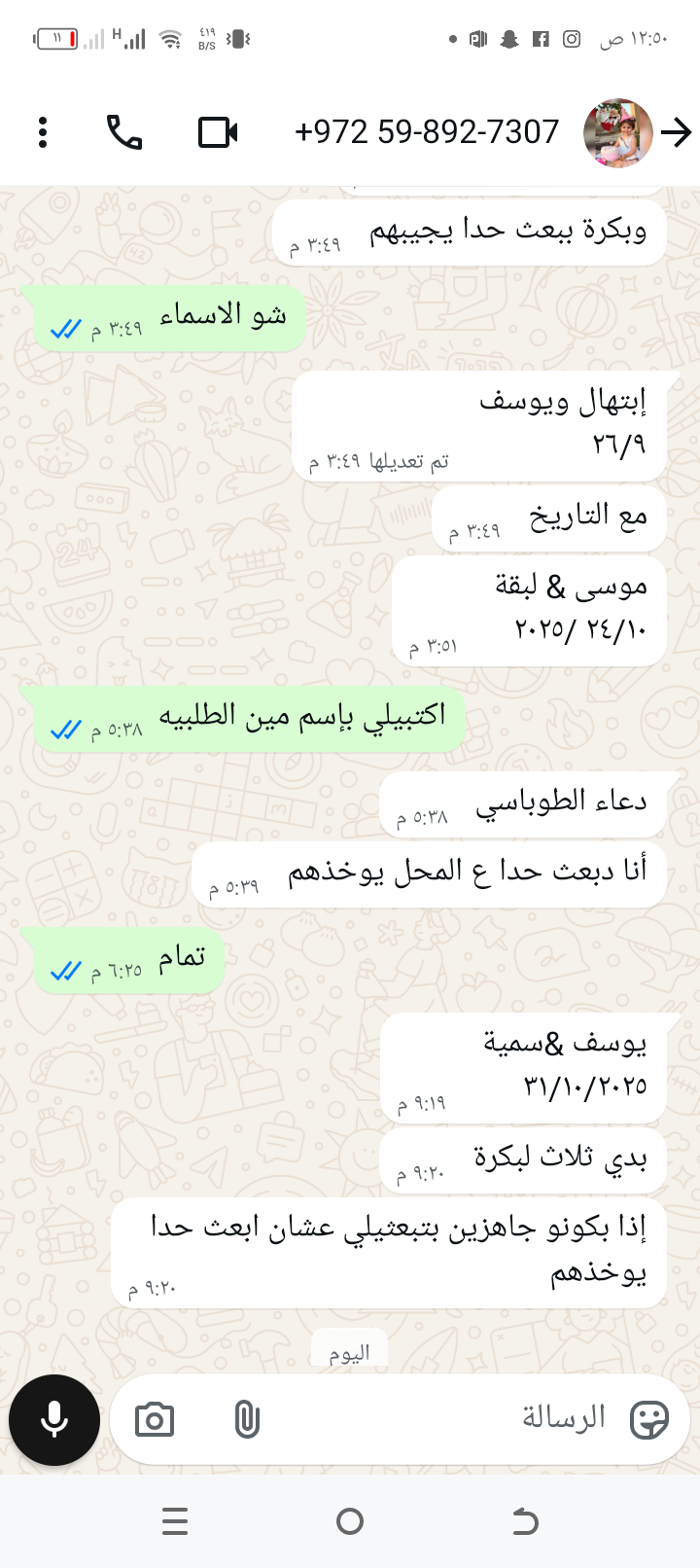
Task: Open the three-dot overflow menu
Action: tap(43, 132)
